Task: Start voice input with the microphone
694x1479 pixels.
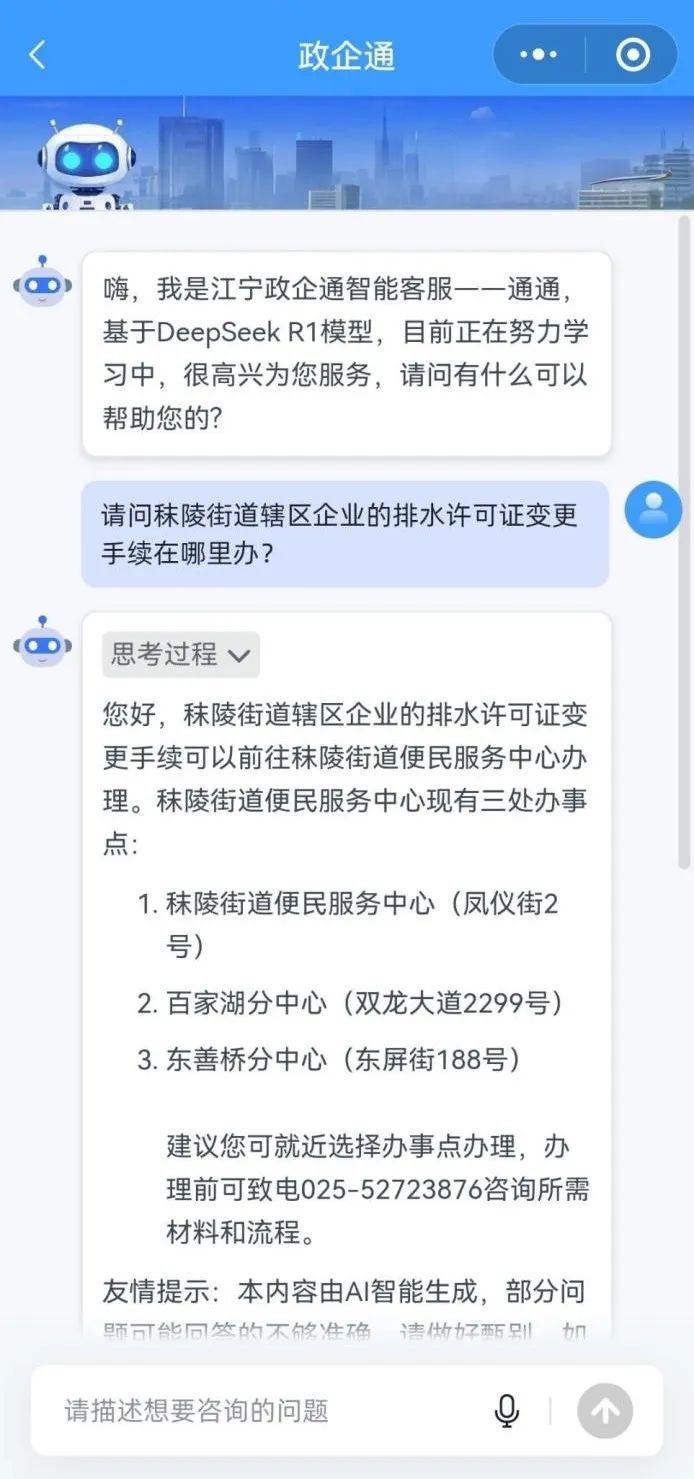Action: pyautogui.click(x=507, y=1411)
